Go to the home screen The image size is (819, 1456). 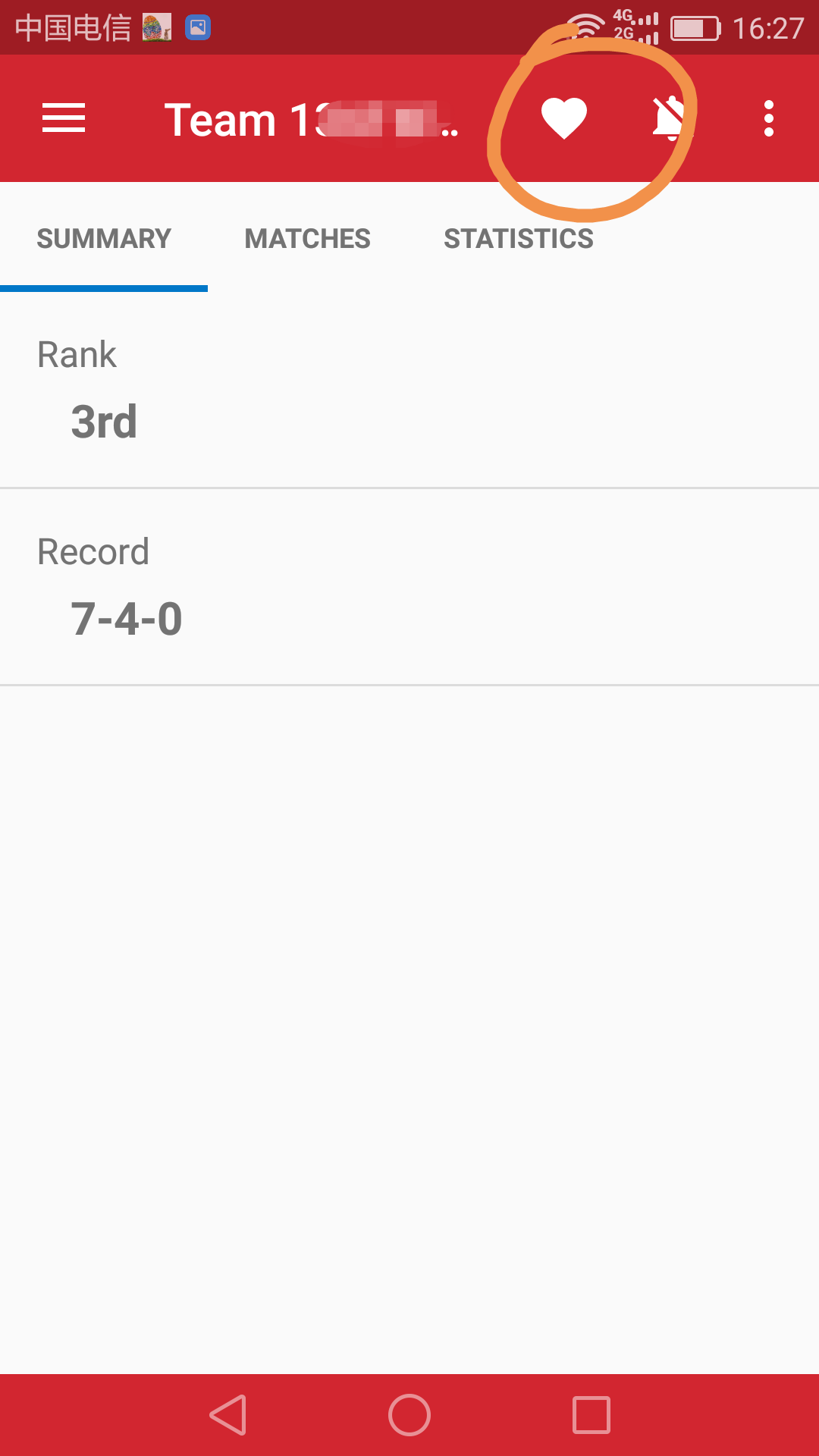click(x=409, y=1415)
